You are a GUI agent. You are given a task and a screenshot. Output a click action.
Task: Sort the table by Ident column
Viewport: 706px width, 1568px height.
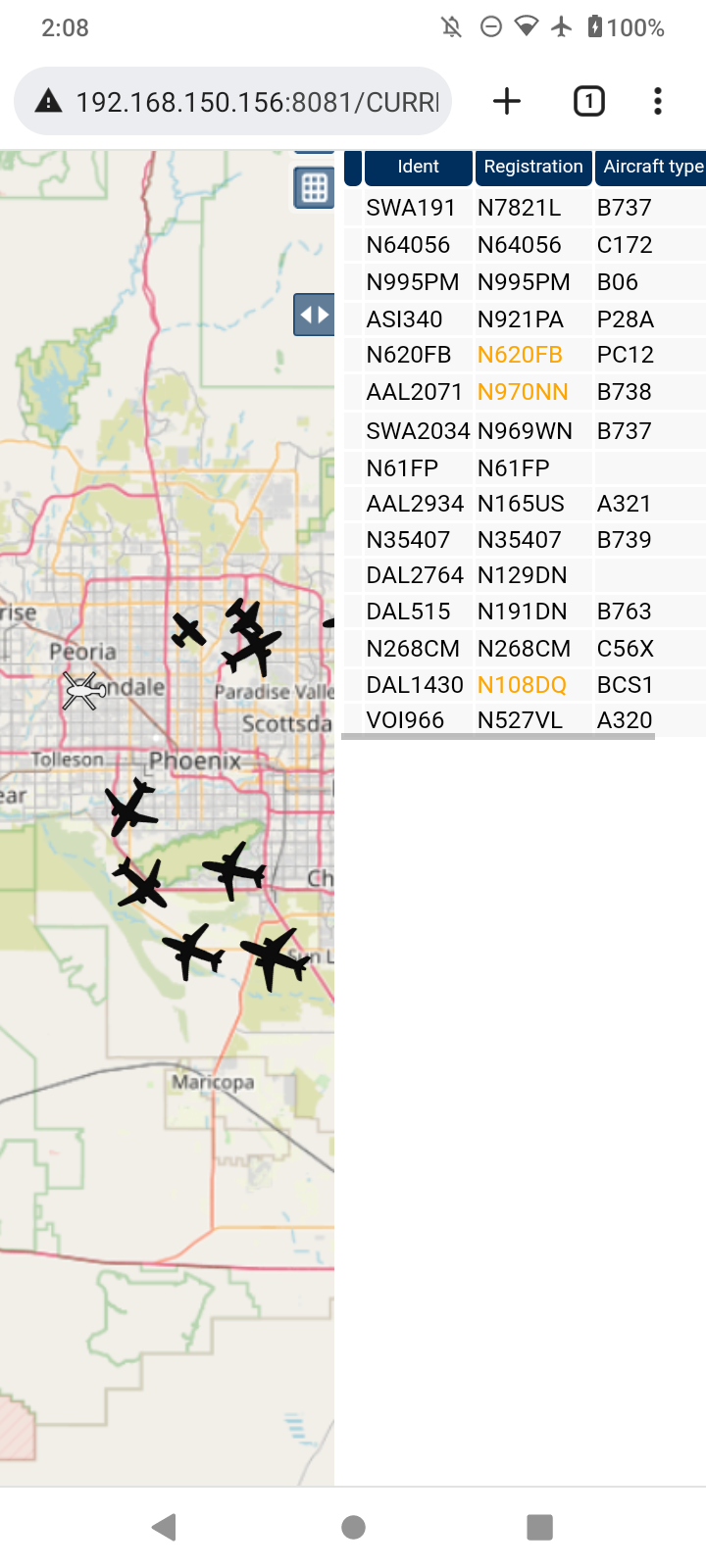[418, 167]
